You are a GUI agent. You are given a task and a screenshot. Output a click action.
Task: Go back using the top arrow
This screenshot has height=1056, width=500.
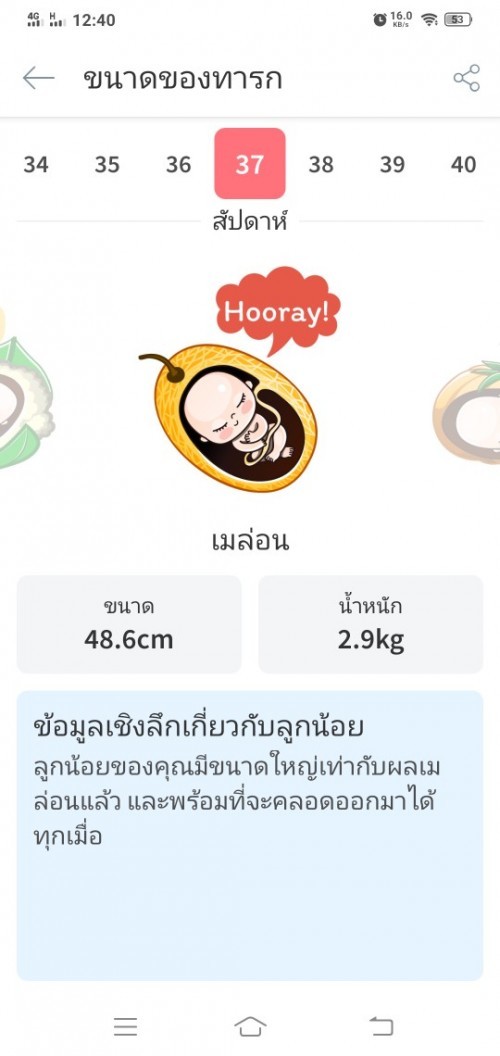[38, 78]
